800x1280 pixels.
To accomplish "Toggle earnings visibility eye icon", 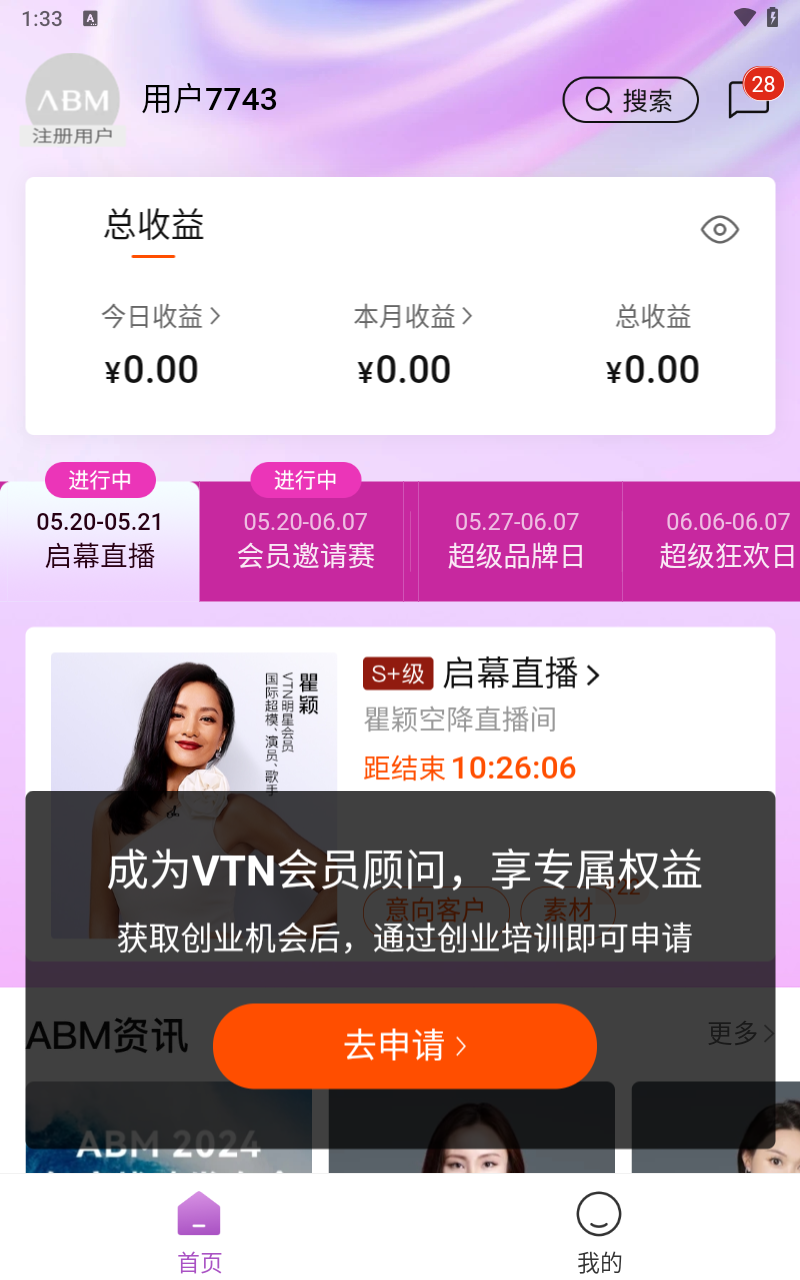I will tap(719, 230).
